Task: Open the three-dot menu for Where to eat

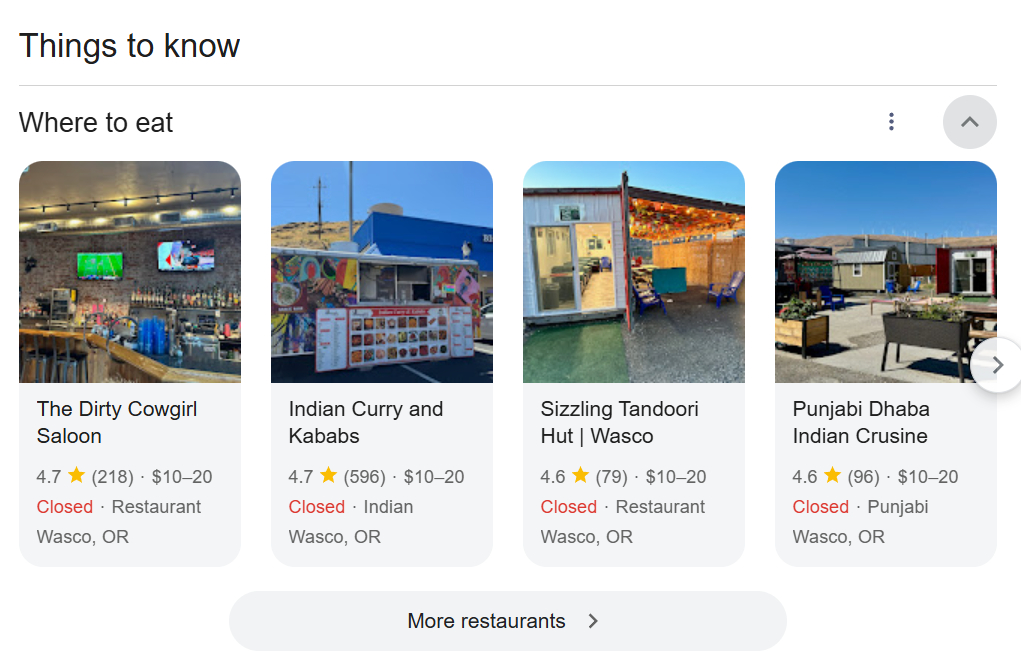Action: click(891, 122)
